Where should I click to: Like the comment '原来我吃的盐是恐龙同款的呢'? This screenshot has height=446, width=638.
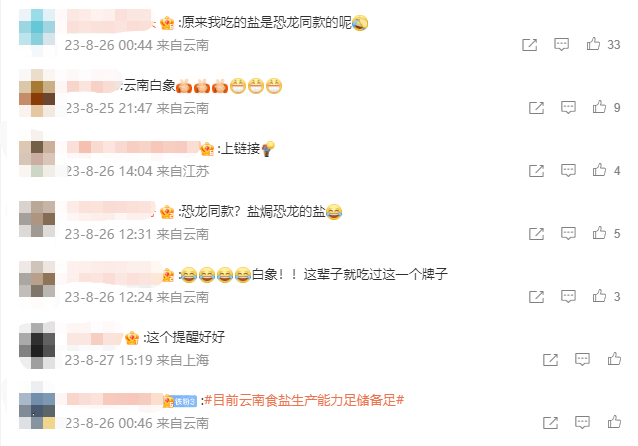coord(593,44)
